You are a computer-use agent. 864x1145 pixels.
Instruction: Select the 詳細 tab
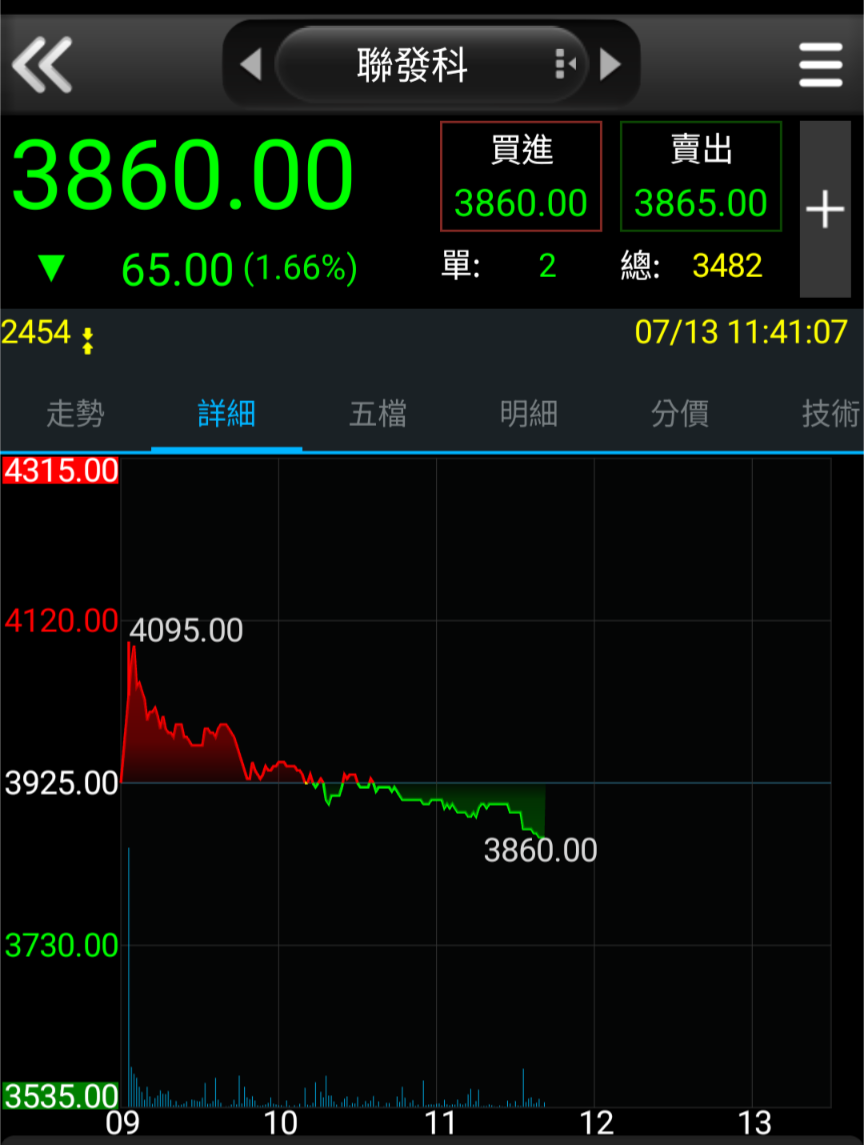226,414
